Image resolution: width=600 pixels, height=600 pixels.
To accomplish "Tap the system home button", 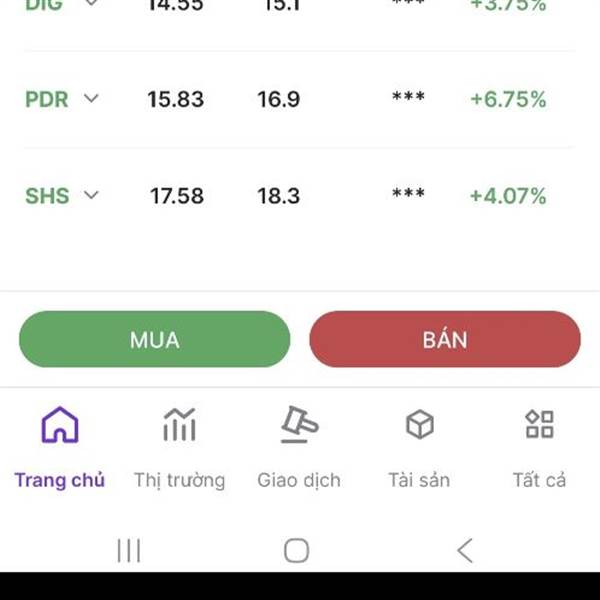I will point(296,550).
